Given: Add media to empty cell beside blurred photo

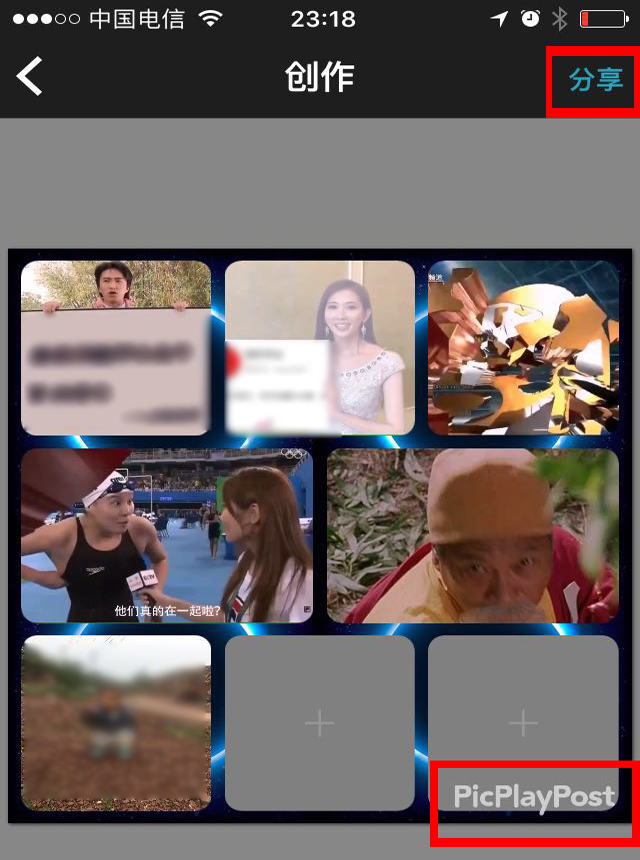Looking at the screenshot, I should pos(320,723).
